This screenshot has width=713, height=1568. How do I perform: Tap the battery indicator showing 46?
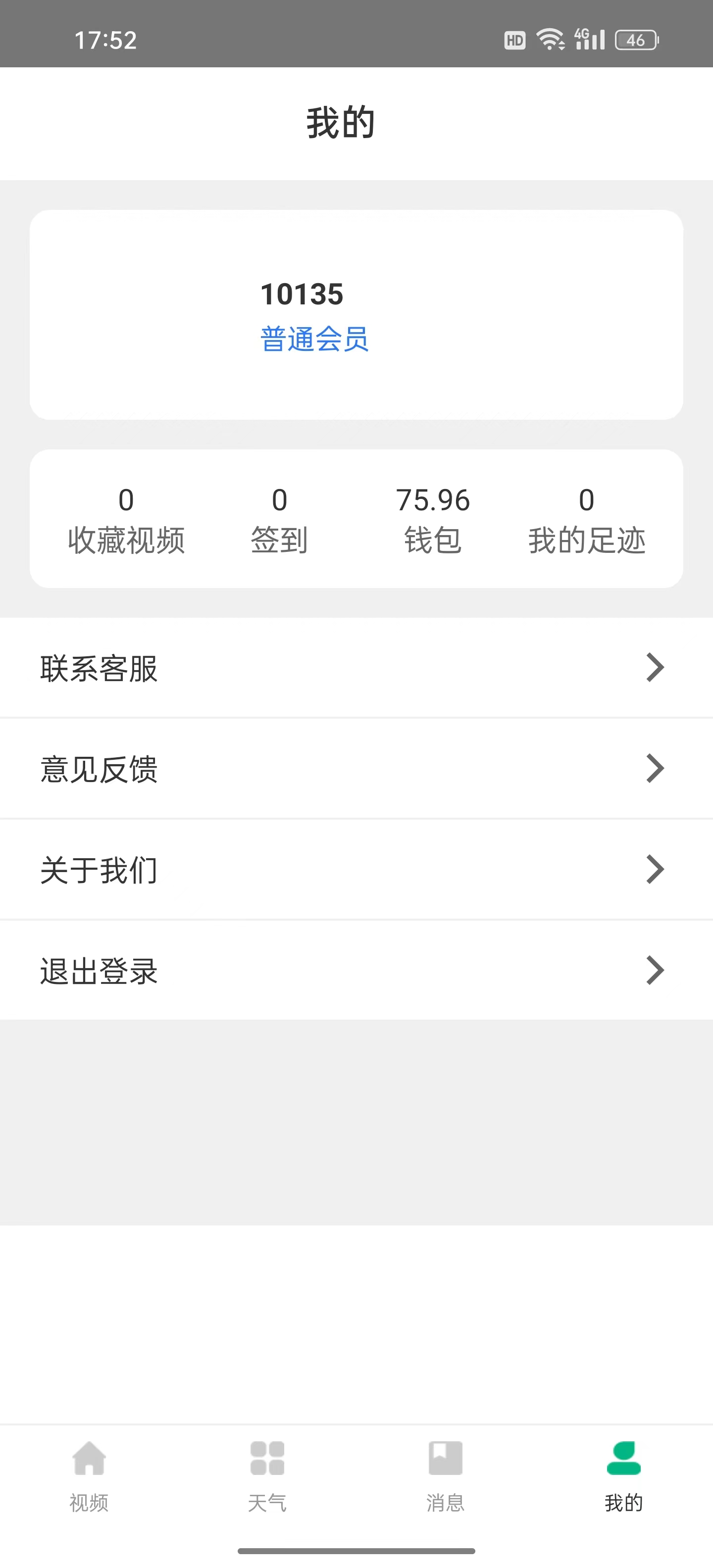tap(635, 39)
